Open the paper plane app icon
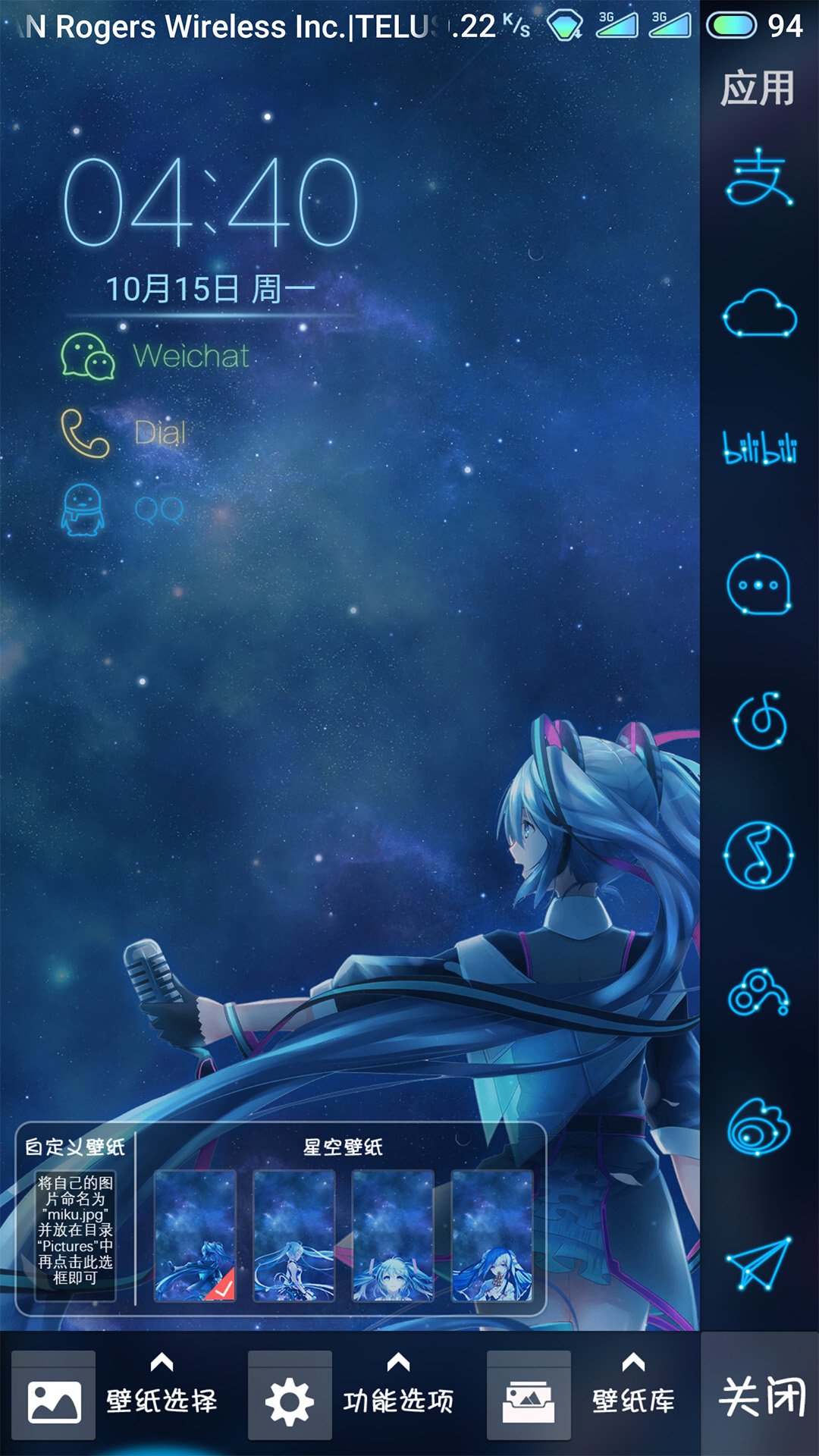This screenshot has height=1456, width=819. coord(759,1263)
